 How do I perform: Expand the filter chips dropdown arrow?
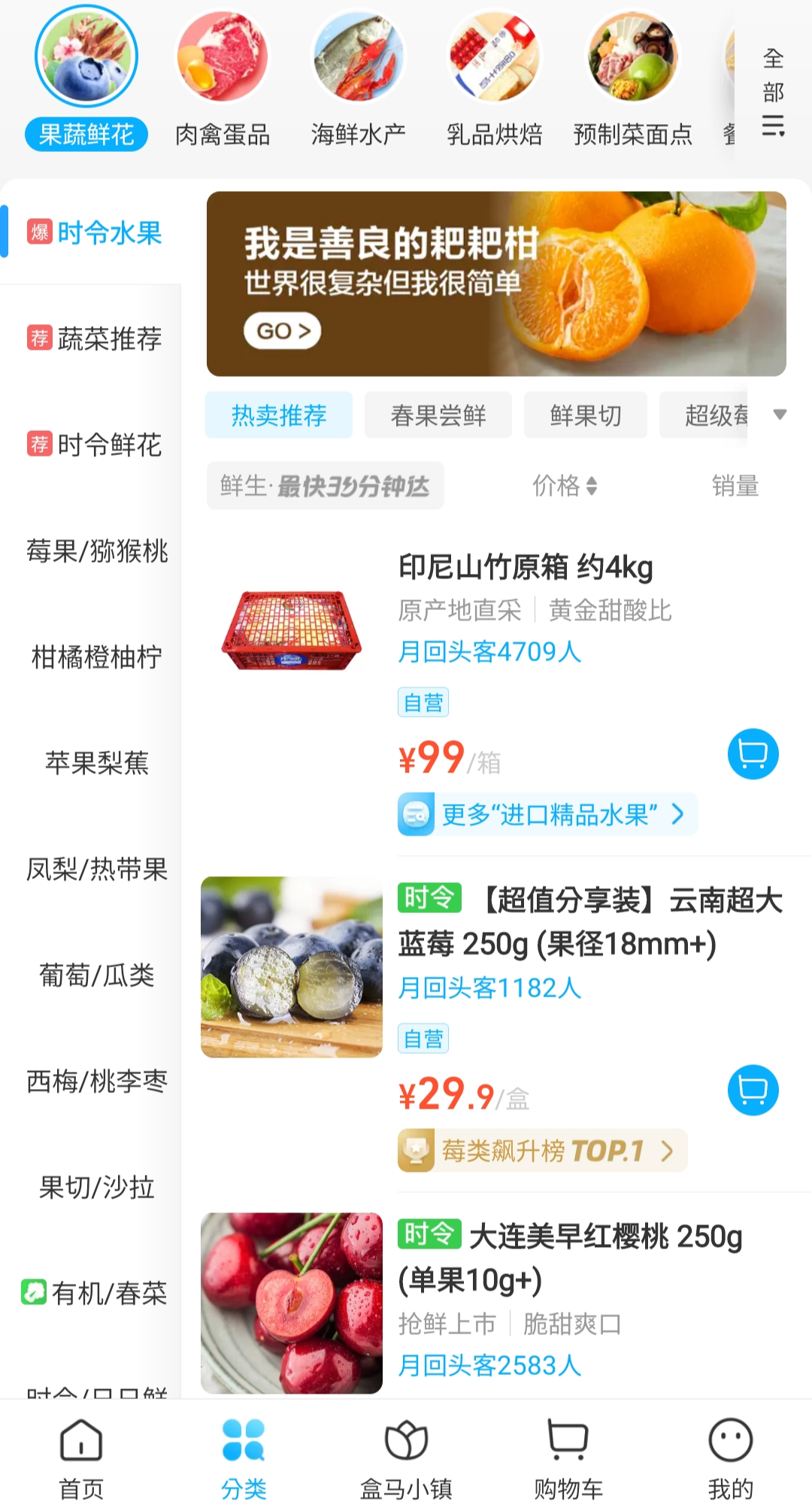click(780, 414)
